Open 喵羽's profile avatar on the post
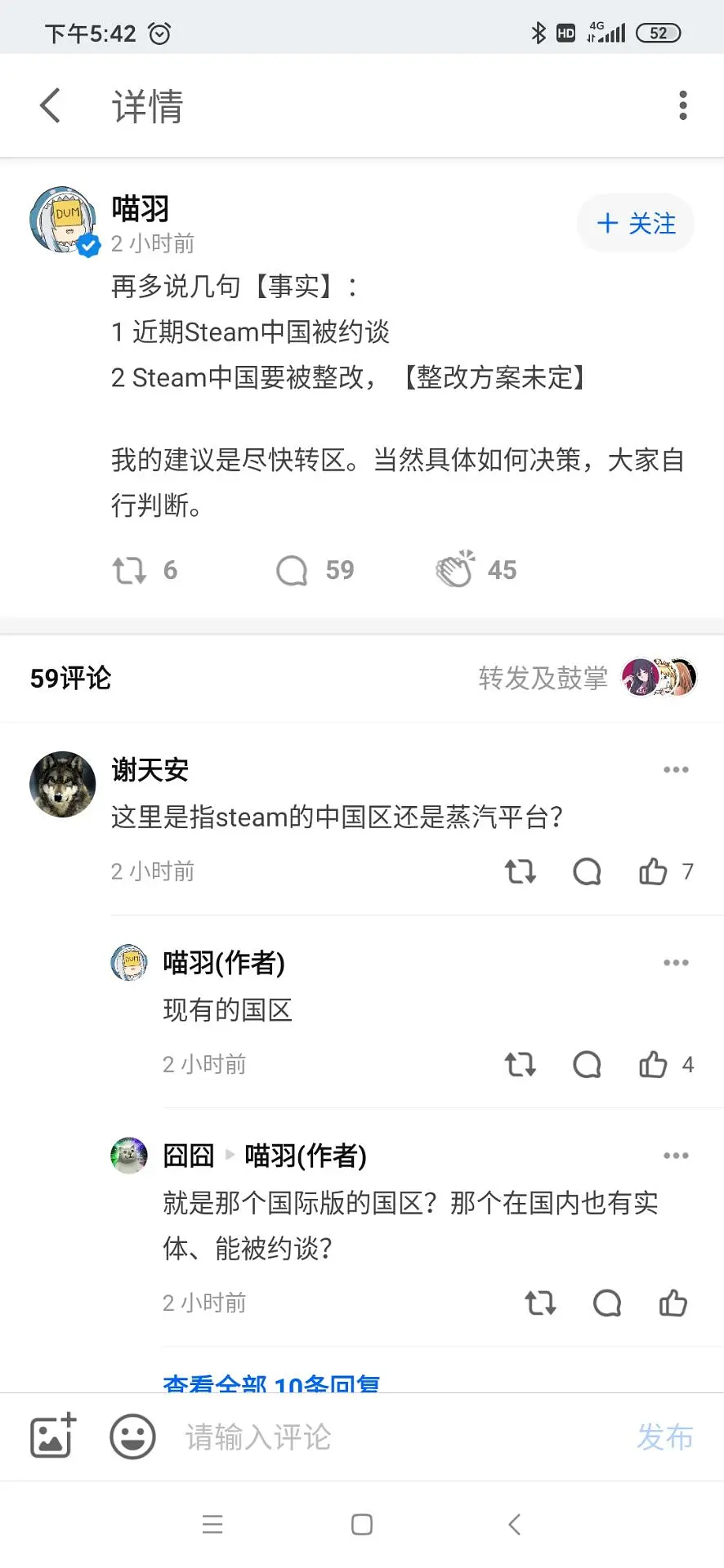This screenshot has height=1568, width=724. [62, 220]
